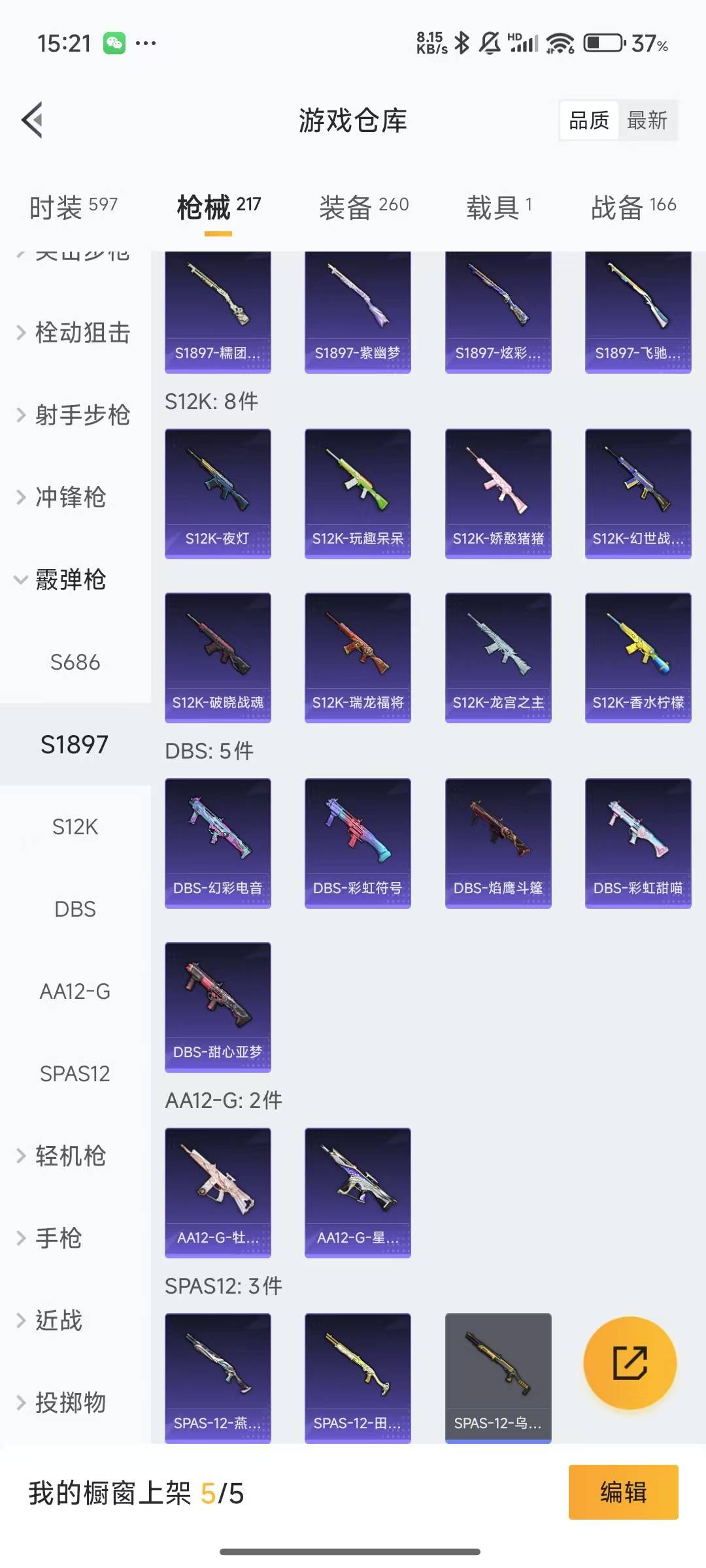The image size is (706, 1568).
Task: Jump to the AA12-G subcategory
Action: [75, 992]
